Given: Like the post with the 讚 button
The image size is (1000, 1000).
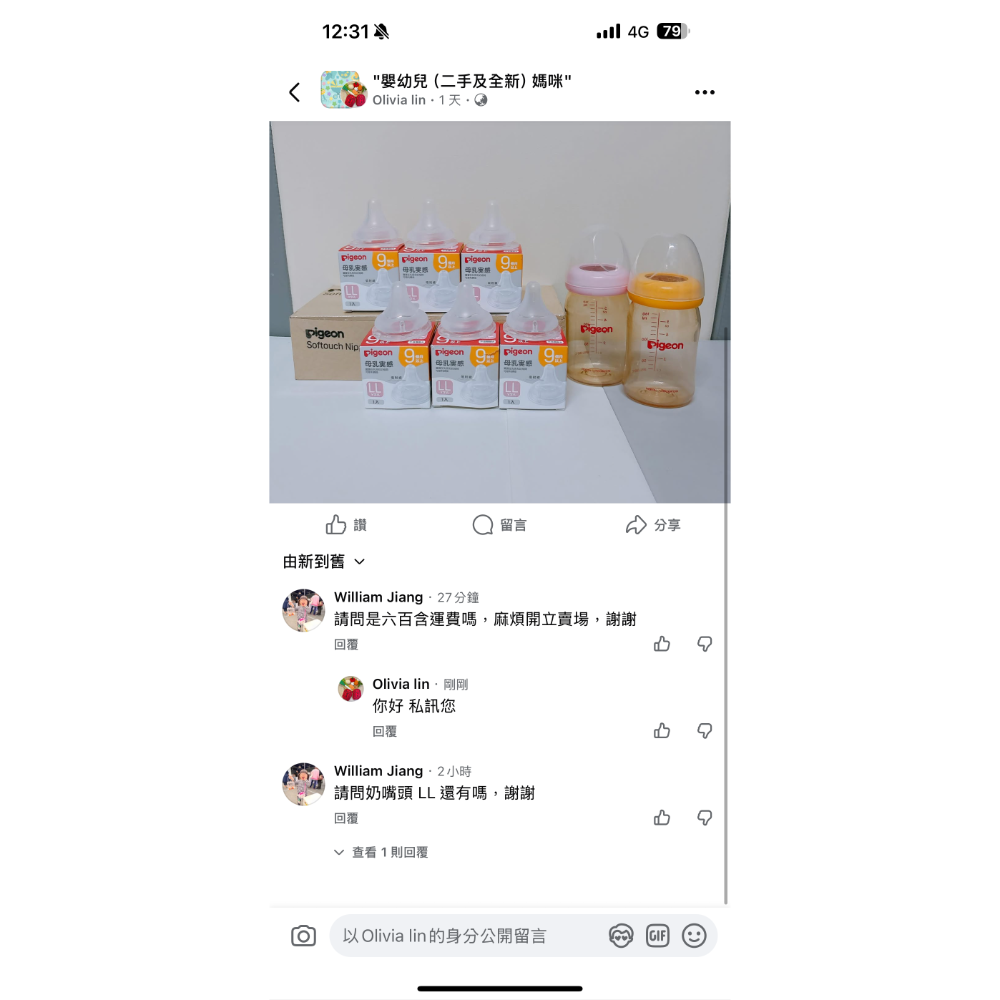Looking at the screenshot, I should coord(346,525).
